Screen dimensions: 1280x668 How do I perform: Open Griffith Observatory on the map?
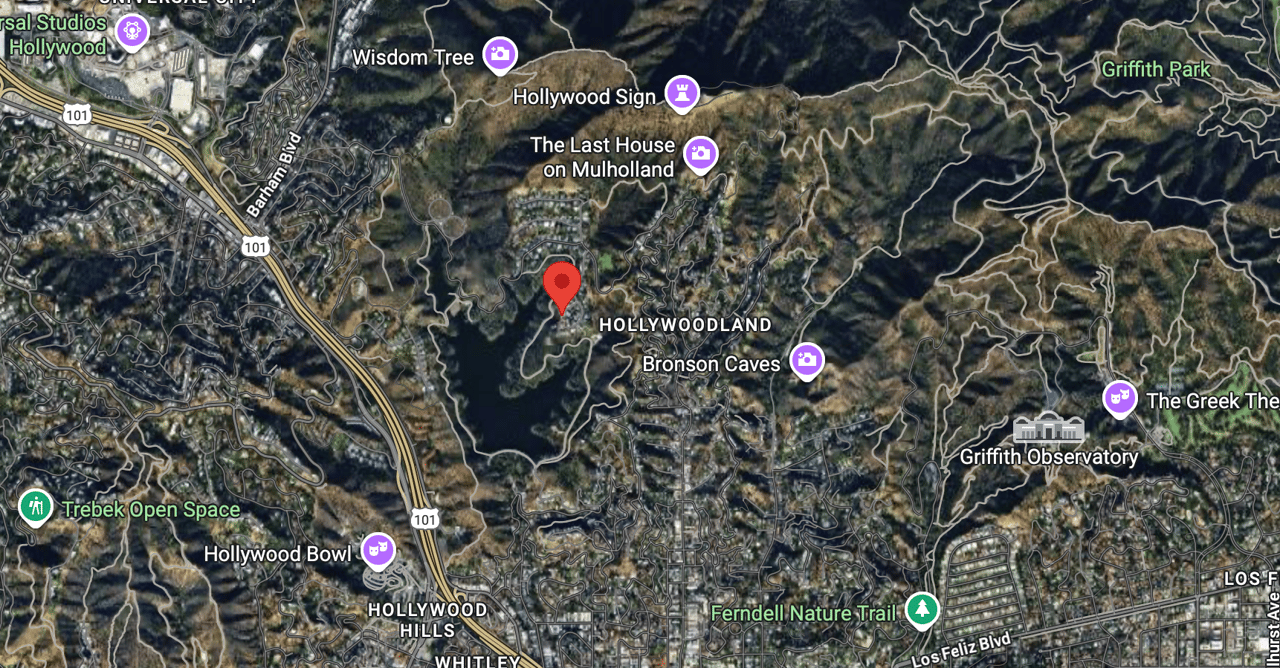[1048, 430]
